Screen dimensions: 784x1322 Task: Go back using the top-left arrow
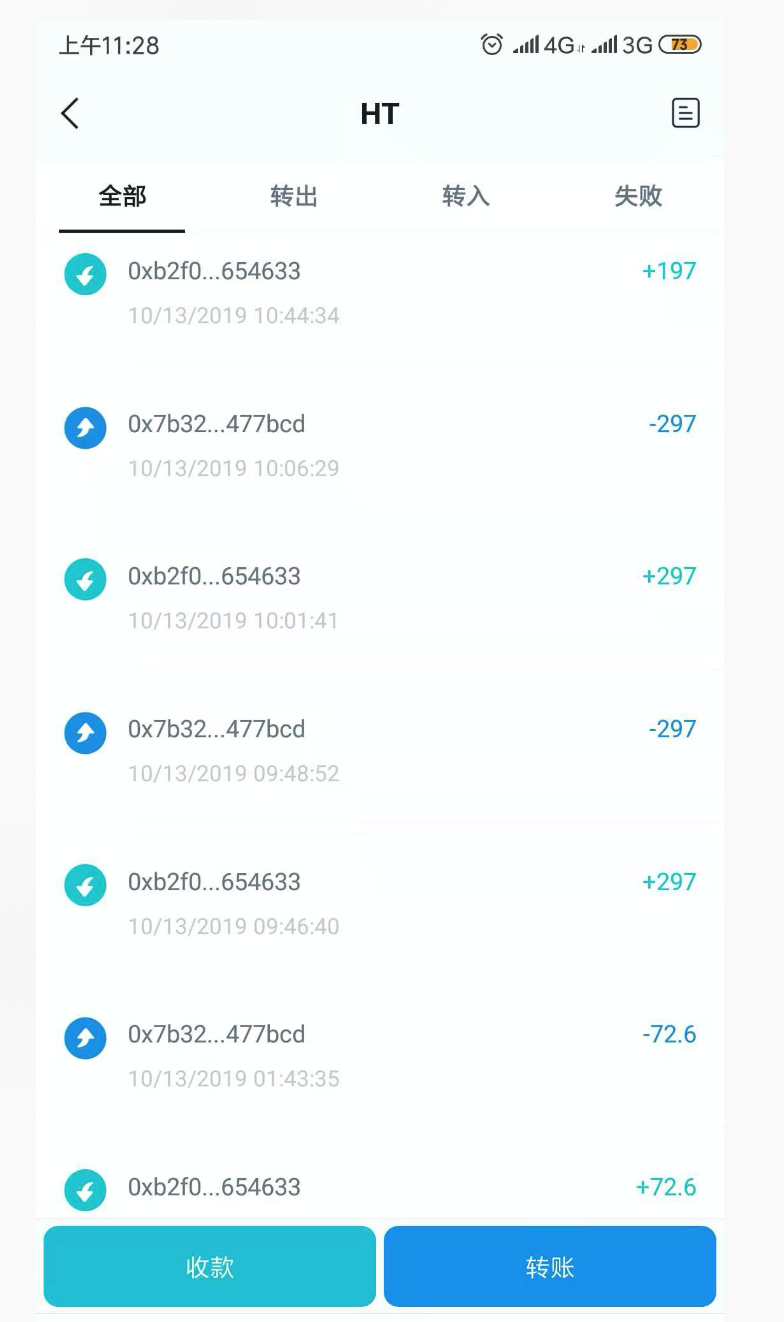pos(69,113)
